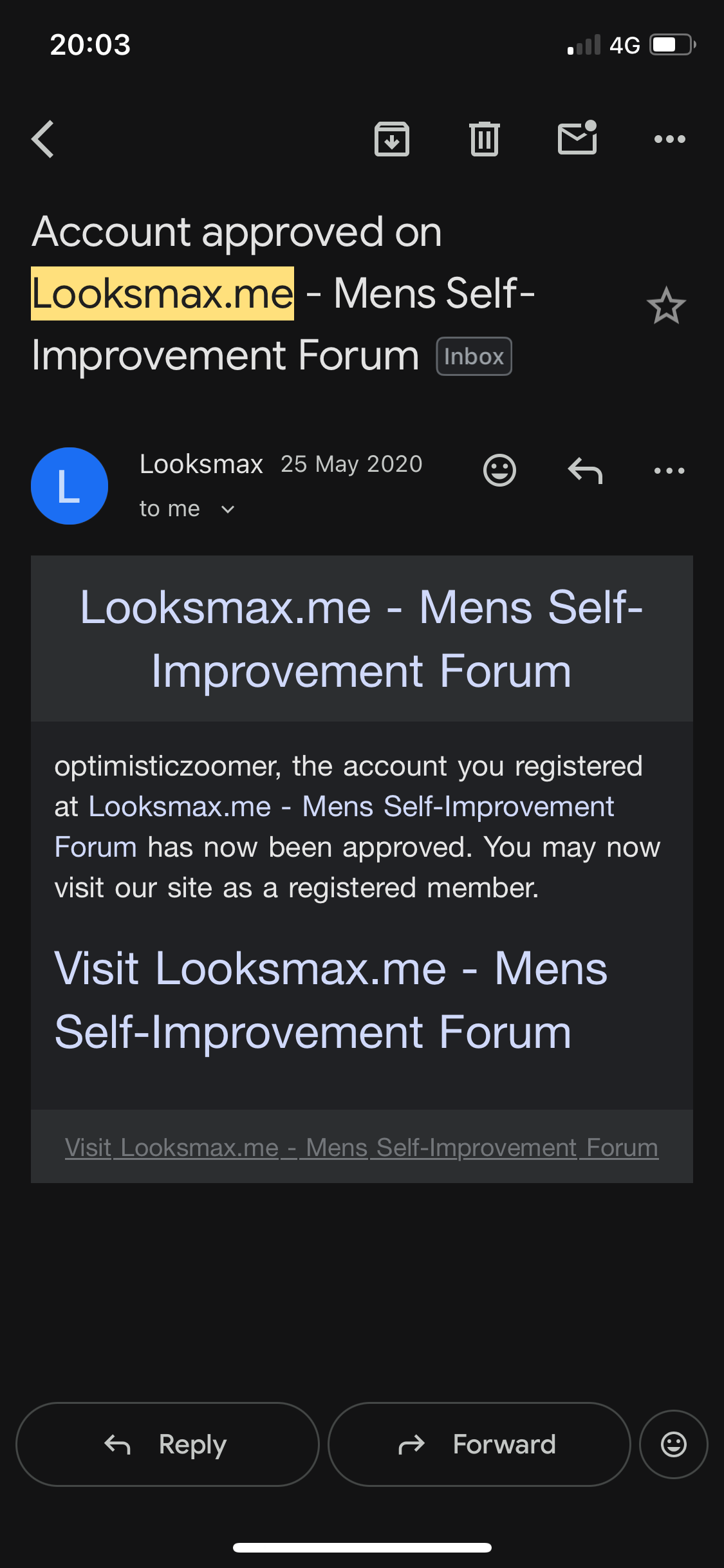
Task: Forward this email
Action: (x=479, y=1444)
